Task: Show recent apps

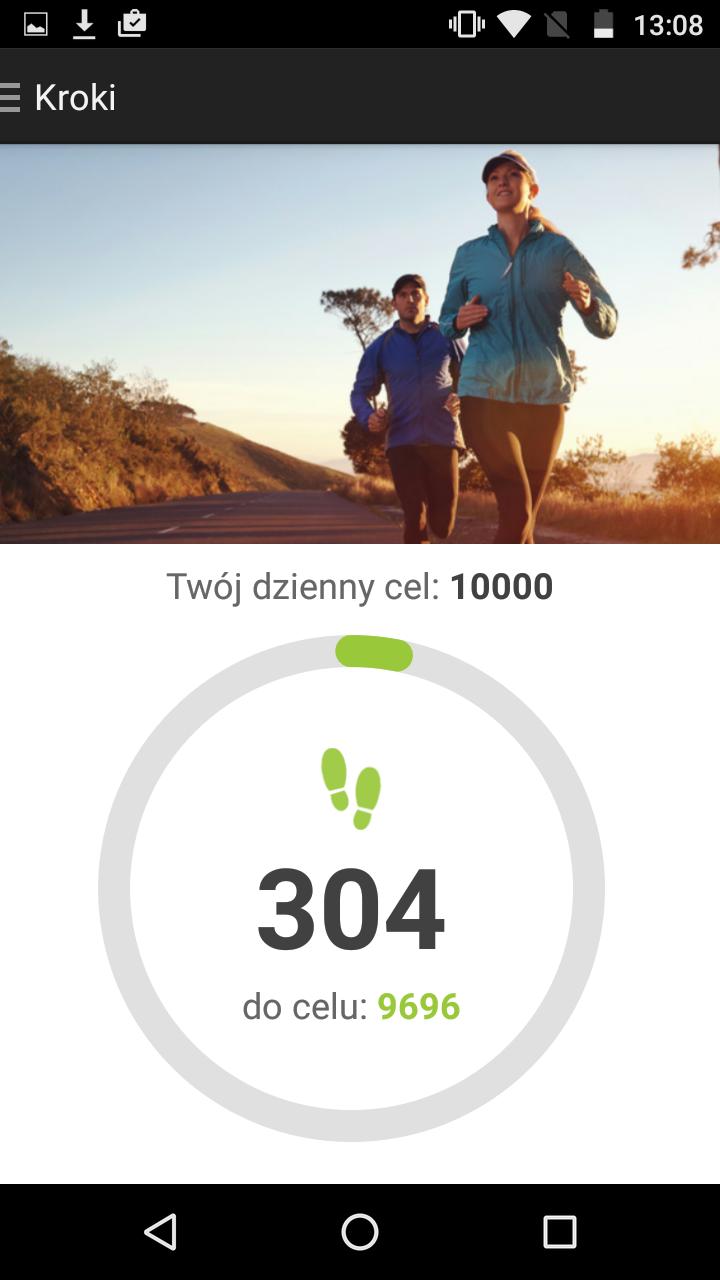Action: coord(559,1232)
